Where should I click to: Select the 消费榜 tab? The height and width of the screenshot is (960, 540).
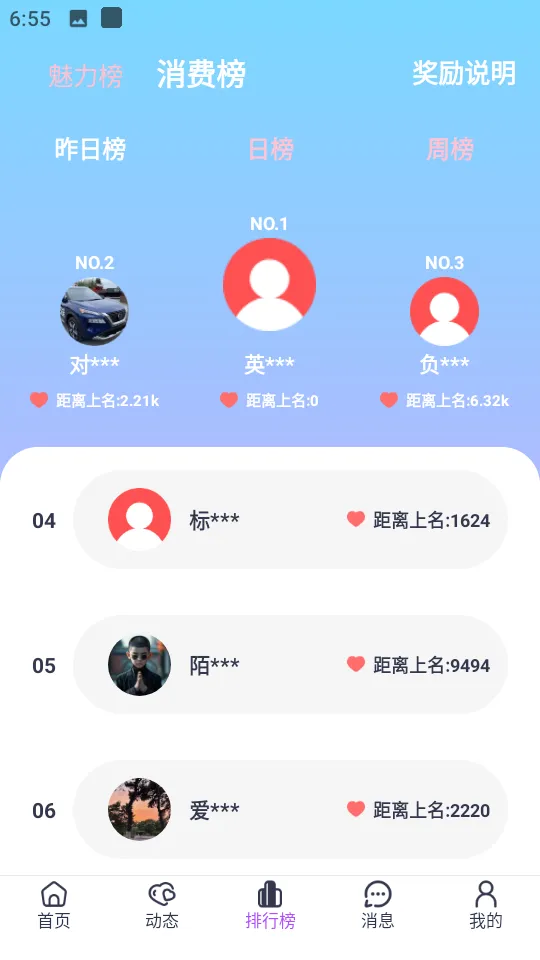tap(201, 74)
